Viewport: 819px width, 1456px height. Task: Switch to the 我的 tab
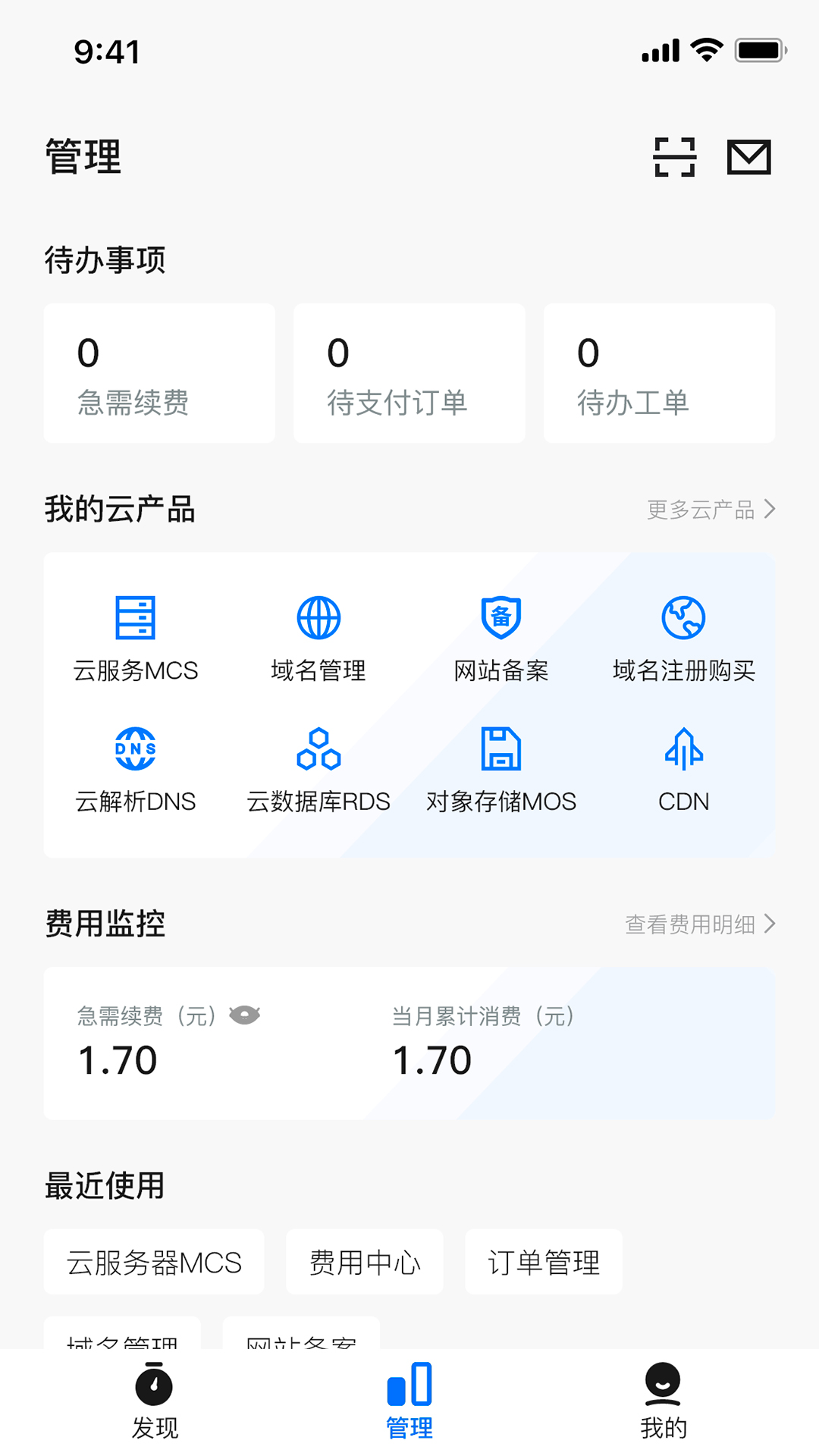point(664,1401)
